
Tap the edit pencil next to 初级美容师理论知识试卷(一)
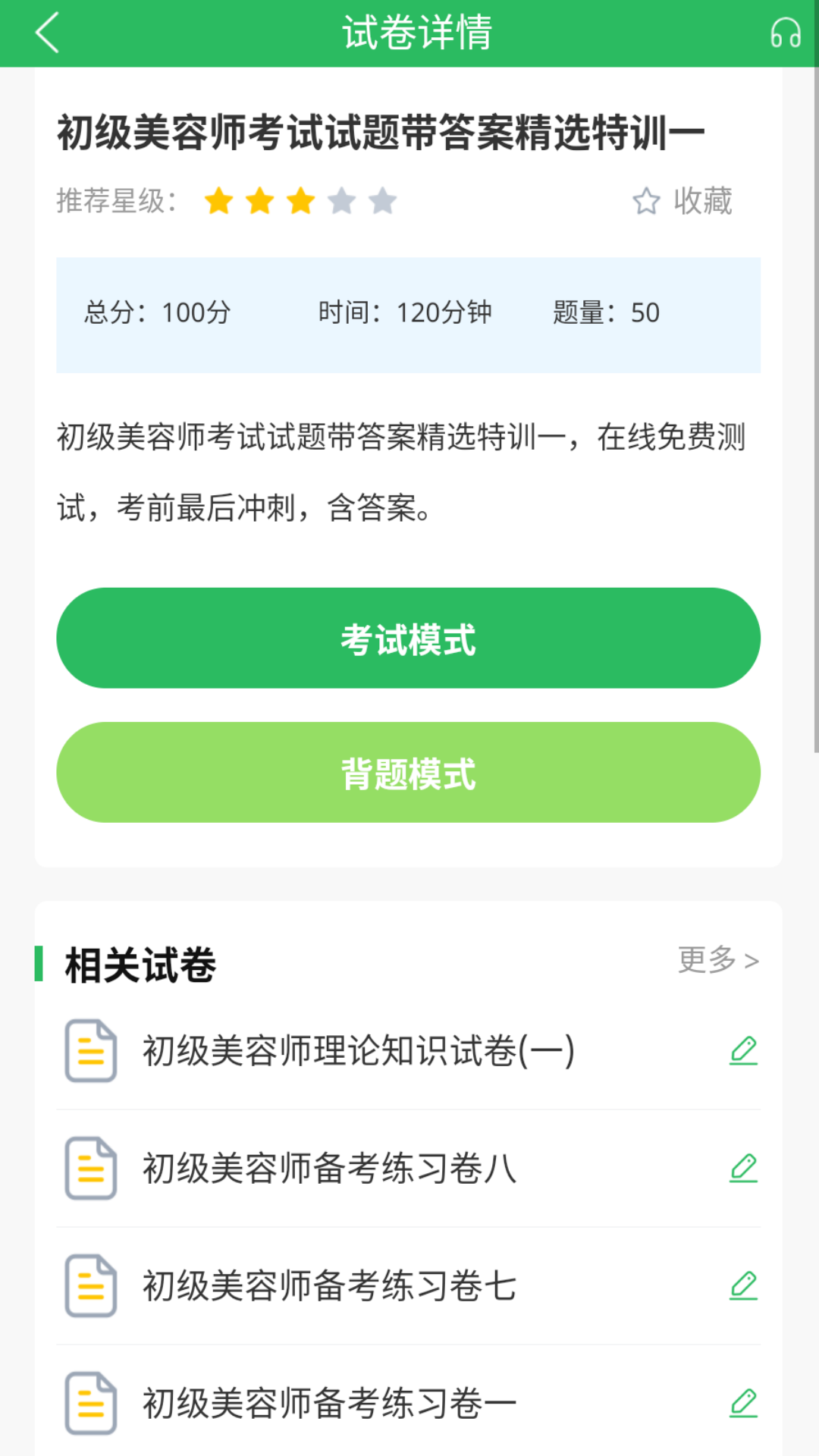[x=744, y=1051]
